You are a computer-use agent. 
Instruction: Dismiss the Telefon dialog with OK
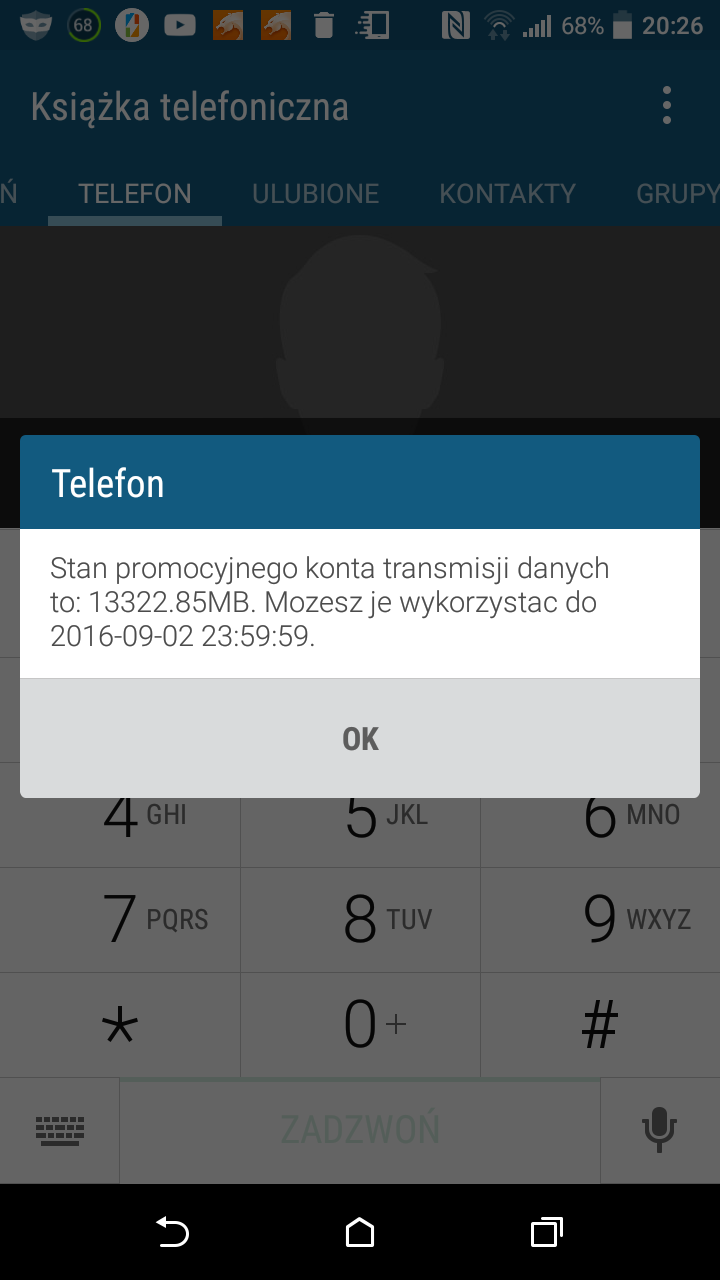[x=360, y=739]
